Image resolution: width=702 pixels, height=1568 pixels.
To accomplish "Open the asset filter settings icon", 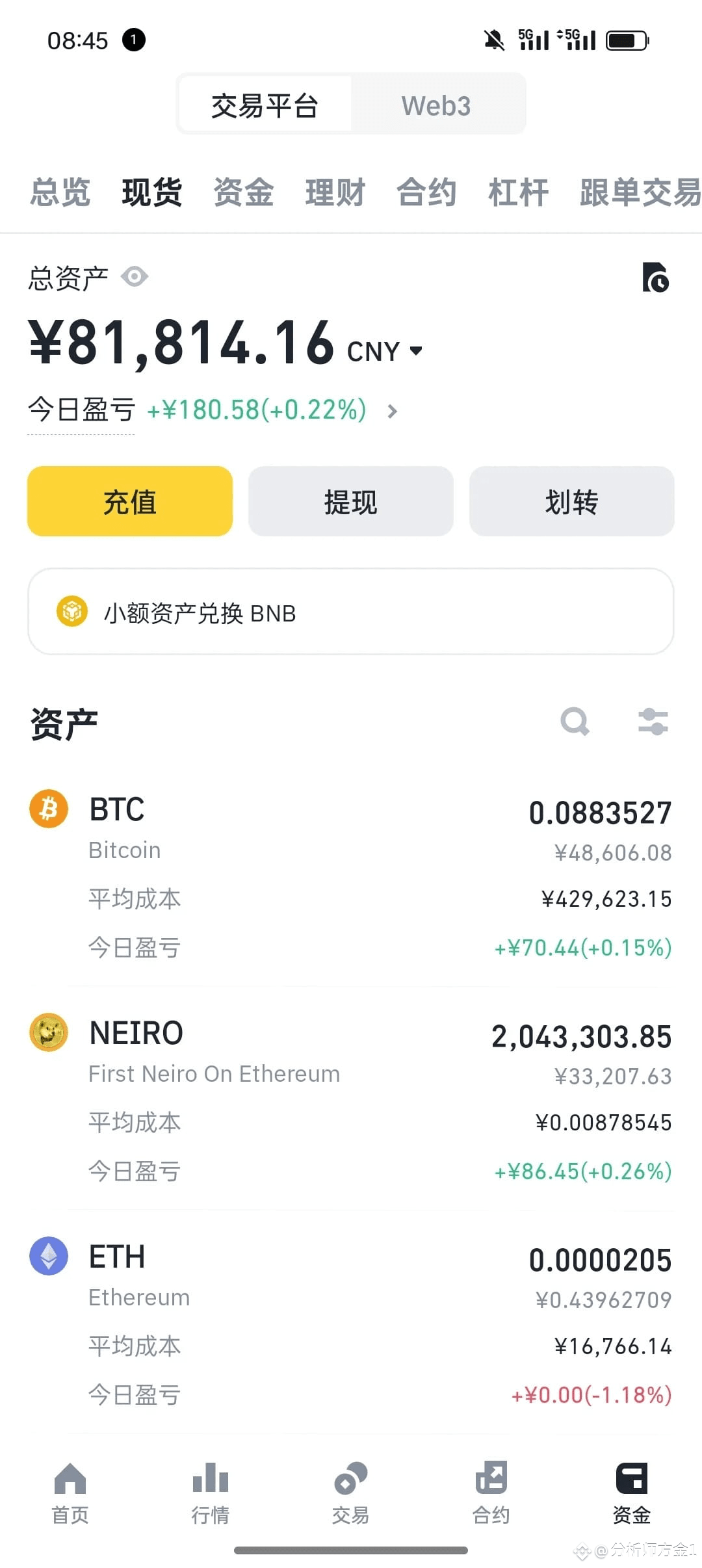I will pyautogui.click(x=653, y=722).
